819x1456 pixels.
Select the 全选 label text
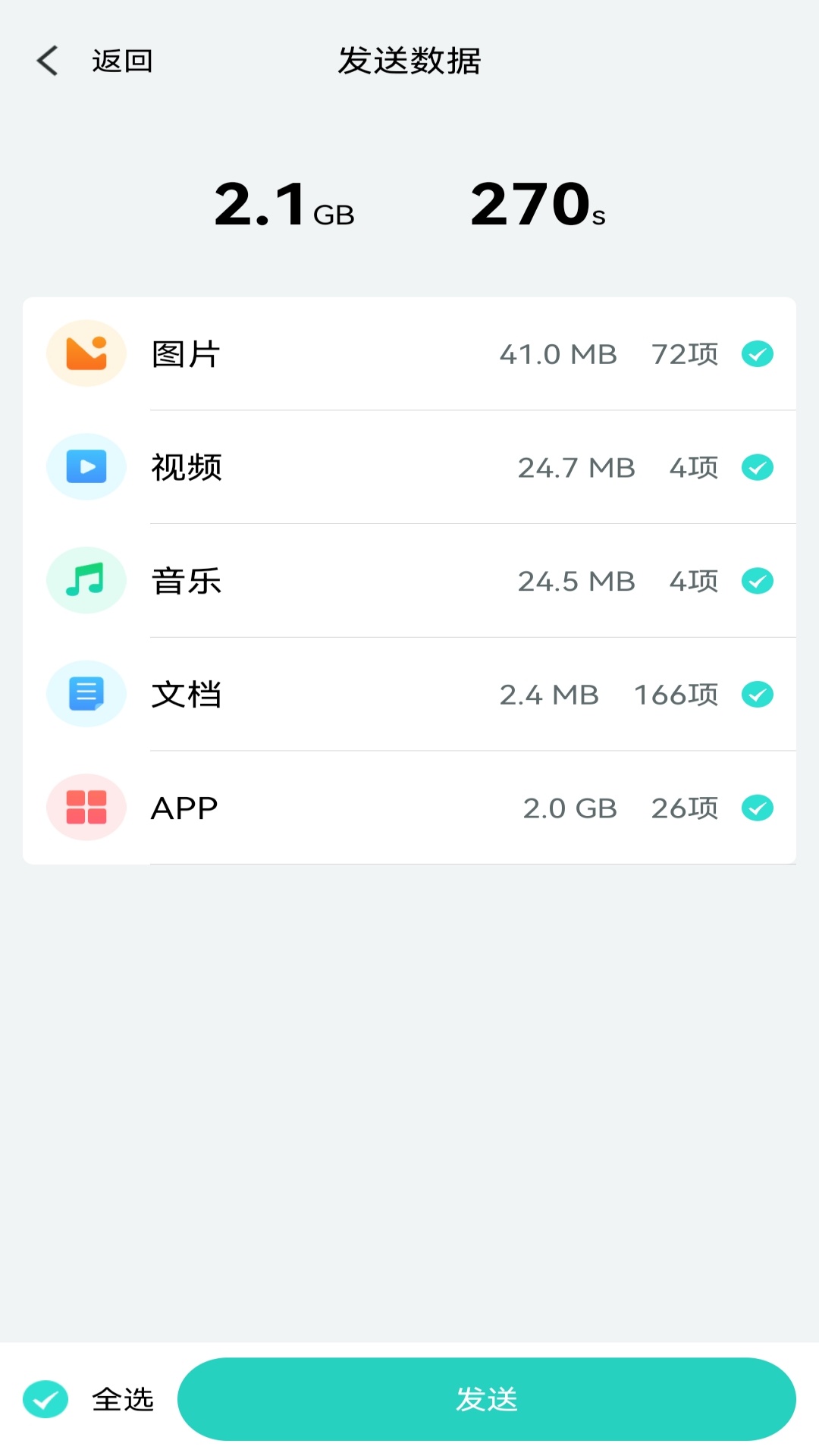tap(123, 1400)
